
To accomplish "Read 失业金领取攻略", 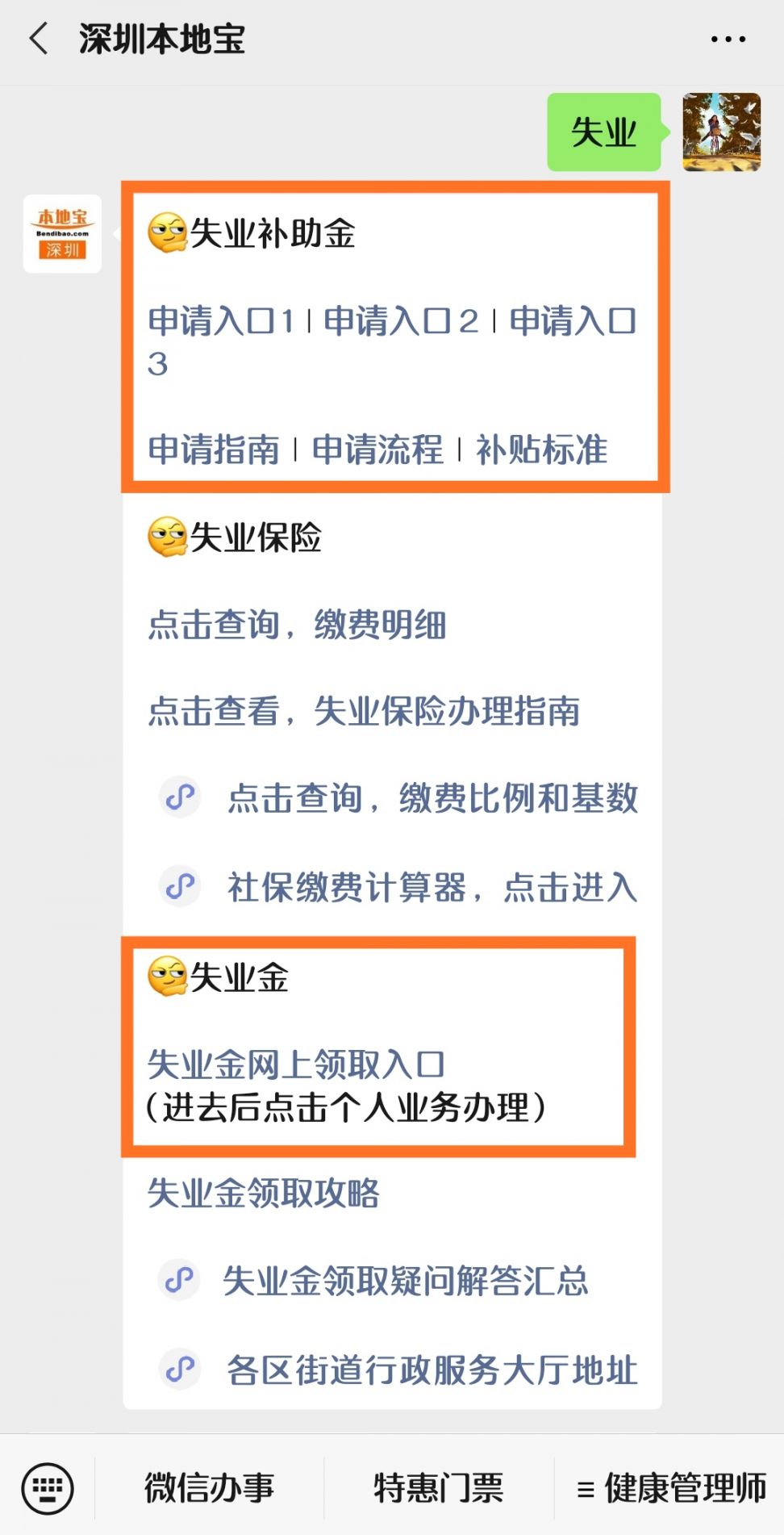I will (x=263, y=1193).
